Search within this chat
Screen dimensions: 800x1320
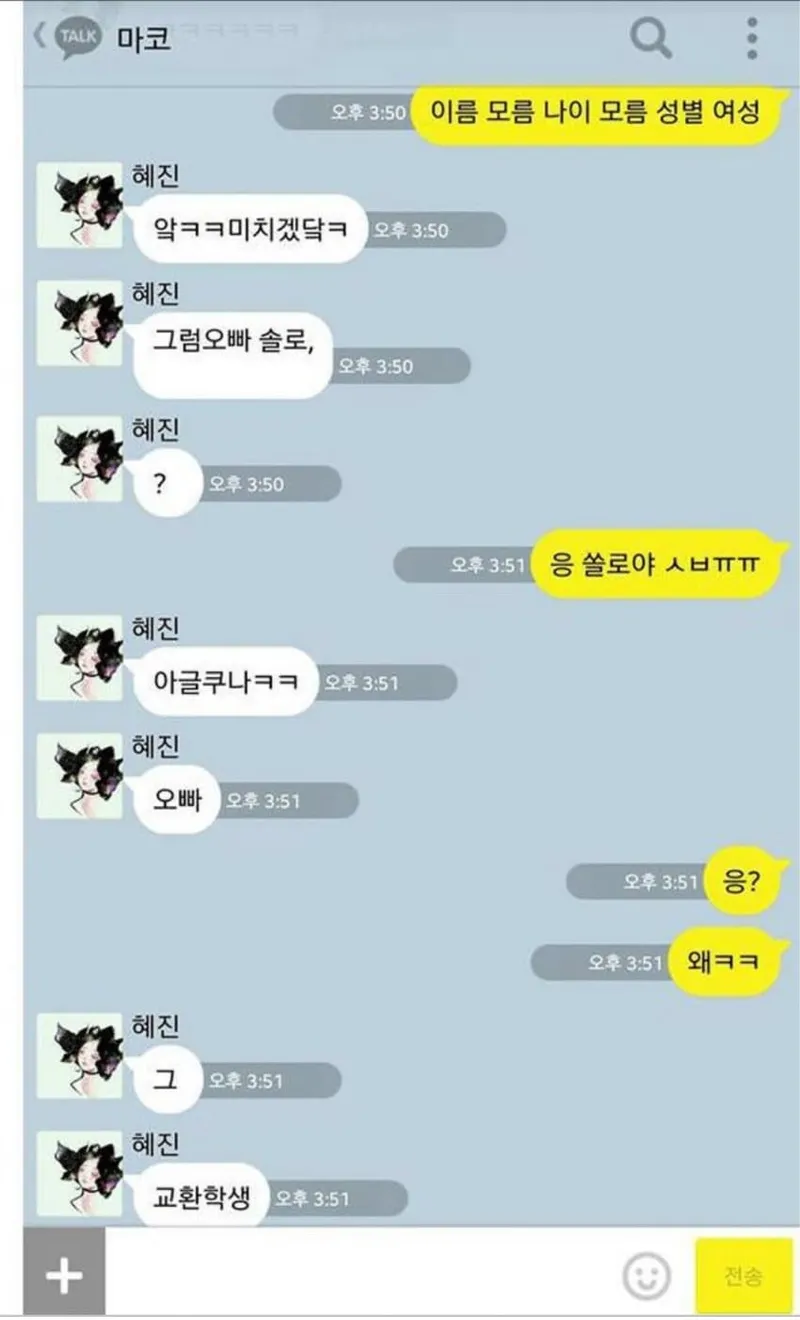click(x=651, y=39)
